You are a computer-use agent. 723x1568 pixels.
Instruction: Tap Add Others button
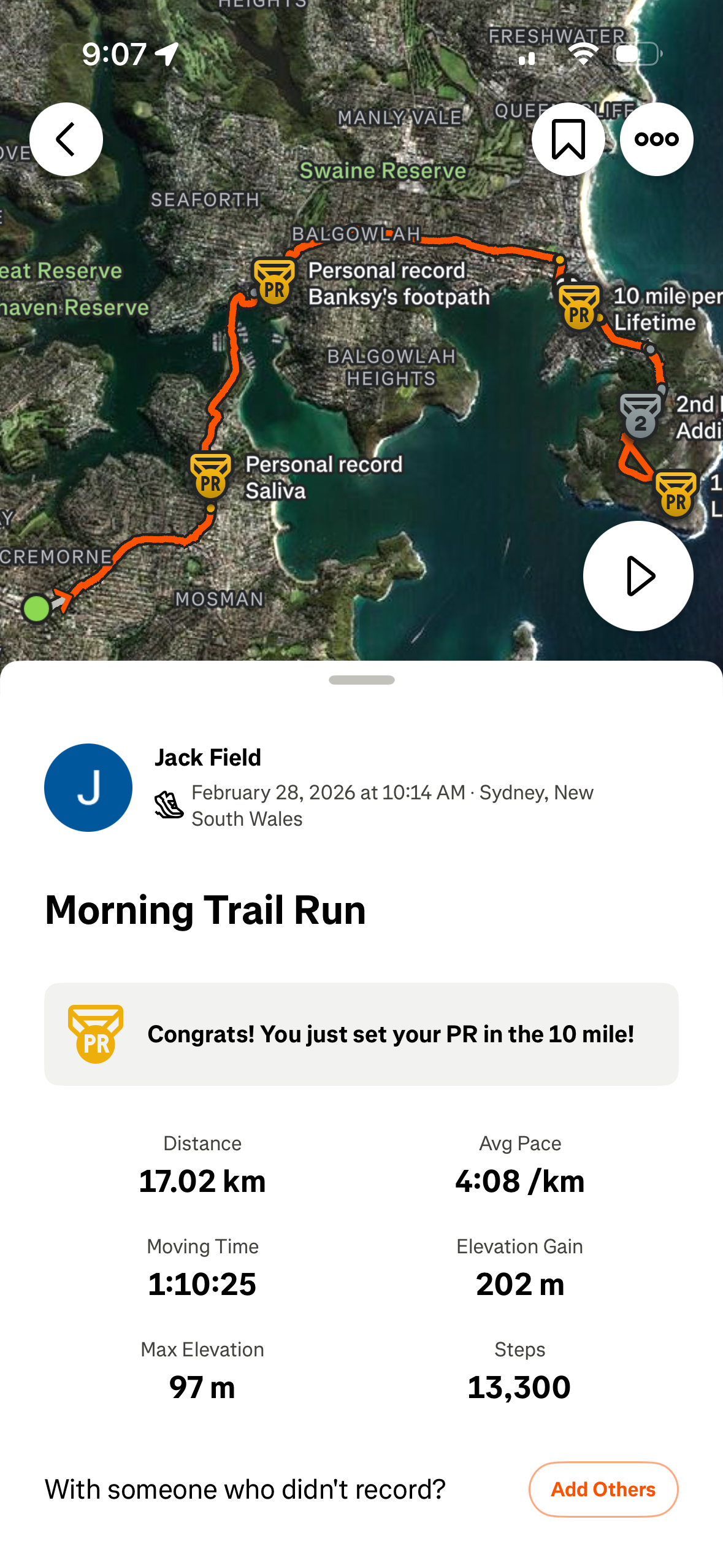click(603, 1489)
